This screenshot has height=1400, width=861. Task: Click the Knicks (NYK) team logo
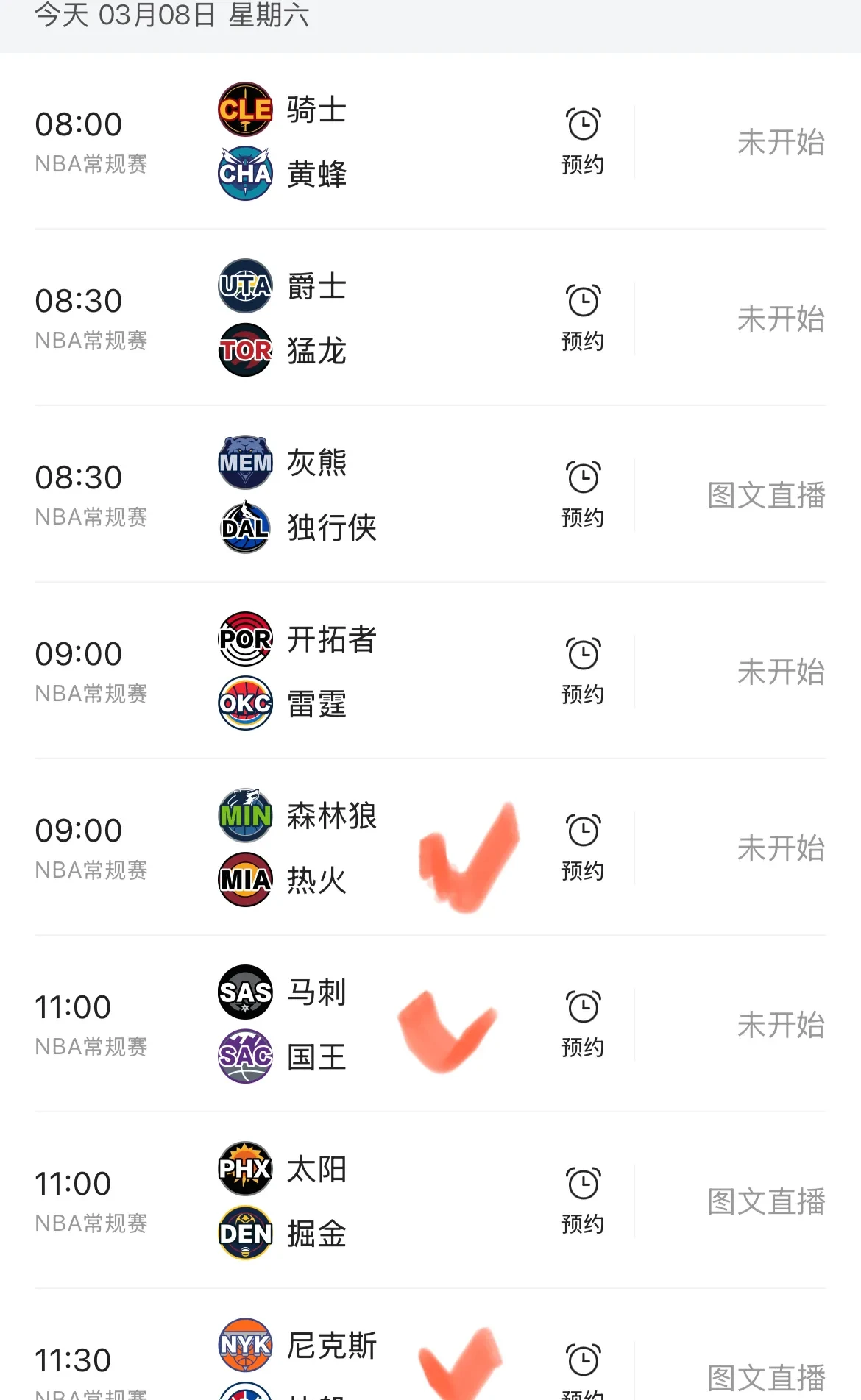245,1345
